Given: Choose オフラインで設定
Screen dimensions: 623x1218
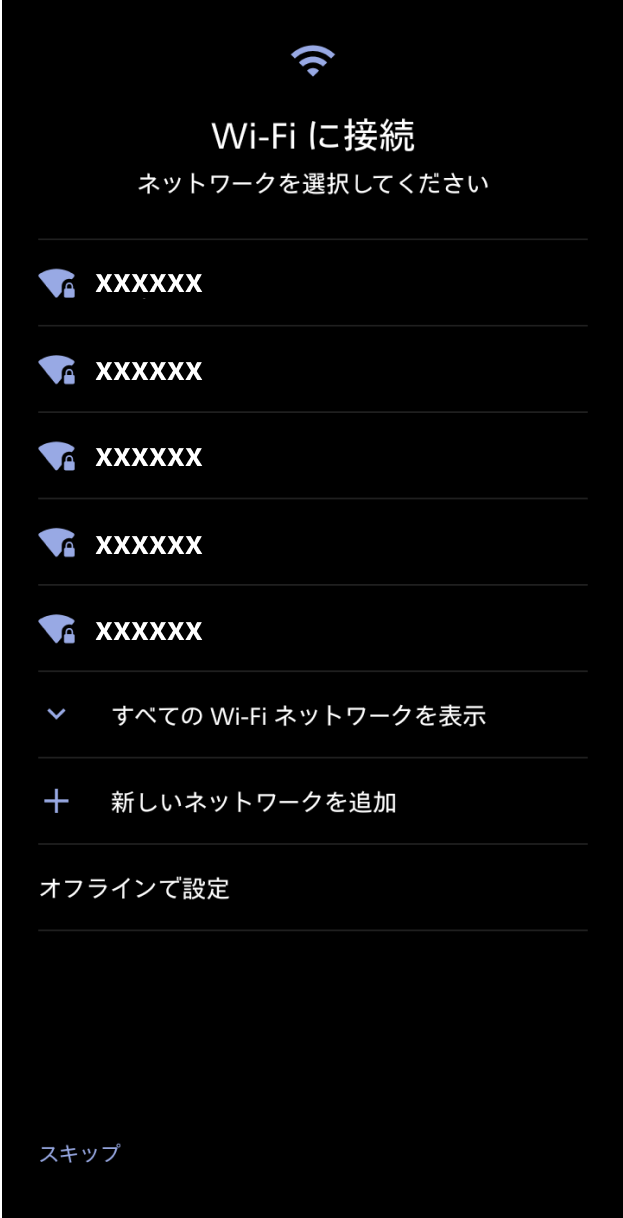Looking at the screenshot, I should coord(312,888).
